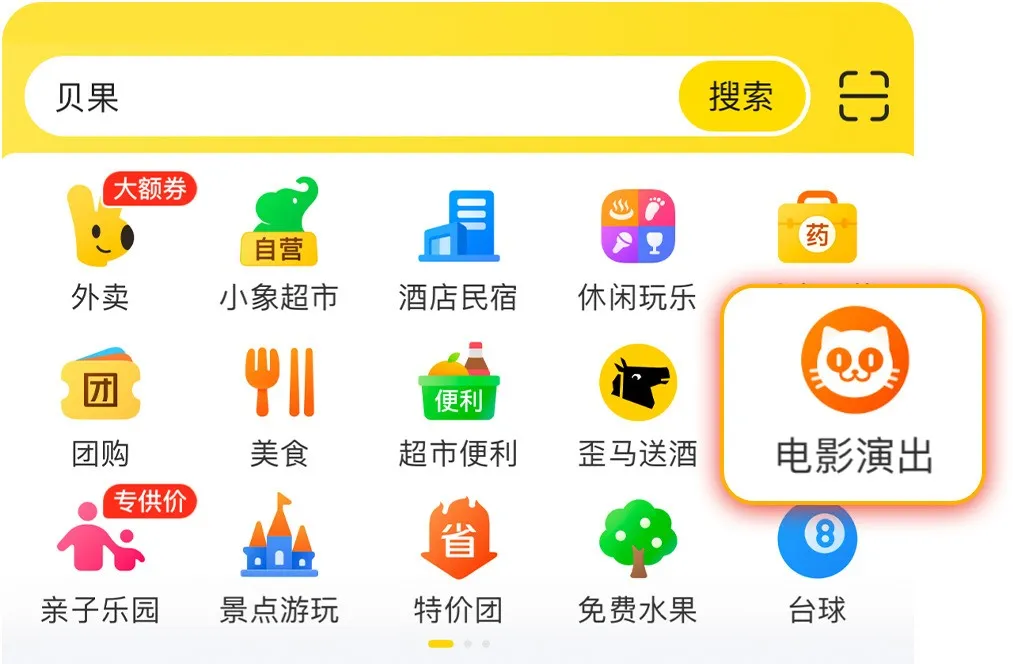Tap the yellow 搜索 button

point(741,97)
